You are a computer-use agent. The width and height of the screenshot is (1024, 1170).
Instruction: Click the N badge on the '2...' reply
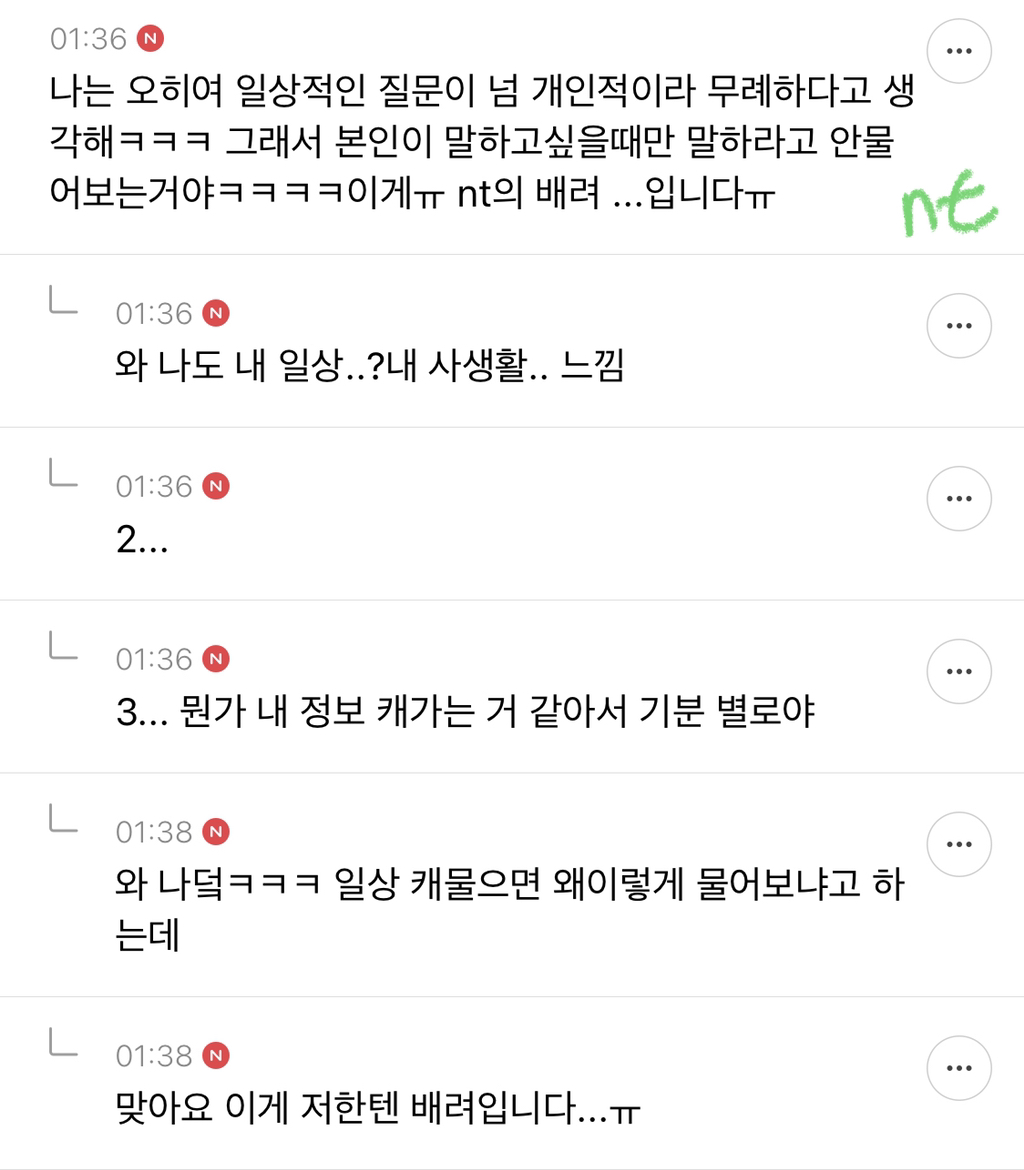[x=216, y=485]
